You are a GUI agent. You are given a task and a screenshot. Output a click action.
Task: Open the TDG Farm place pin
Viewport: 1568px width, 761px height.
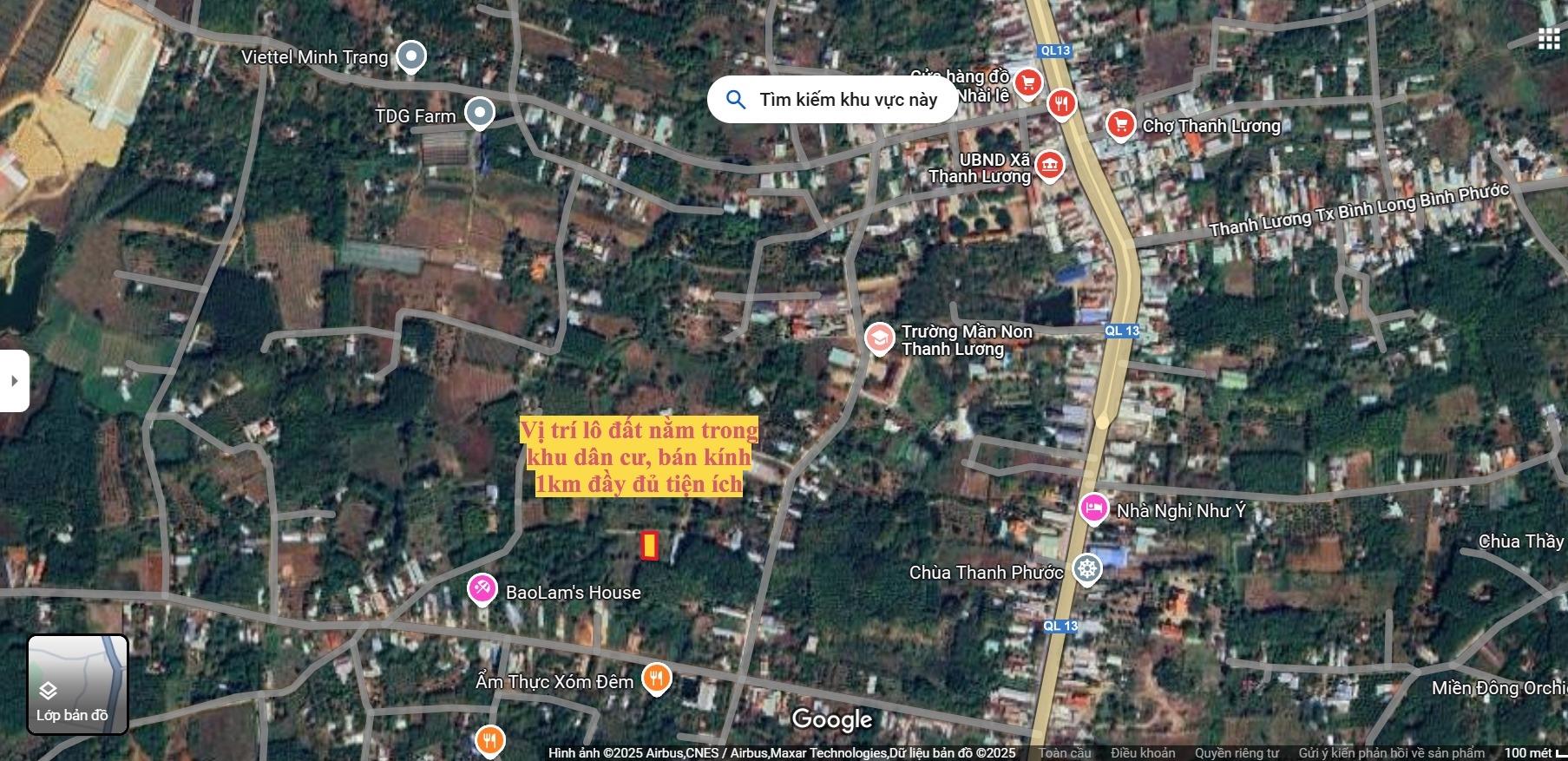point(479,113)
